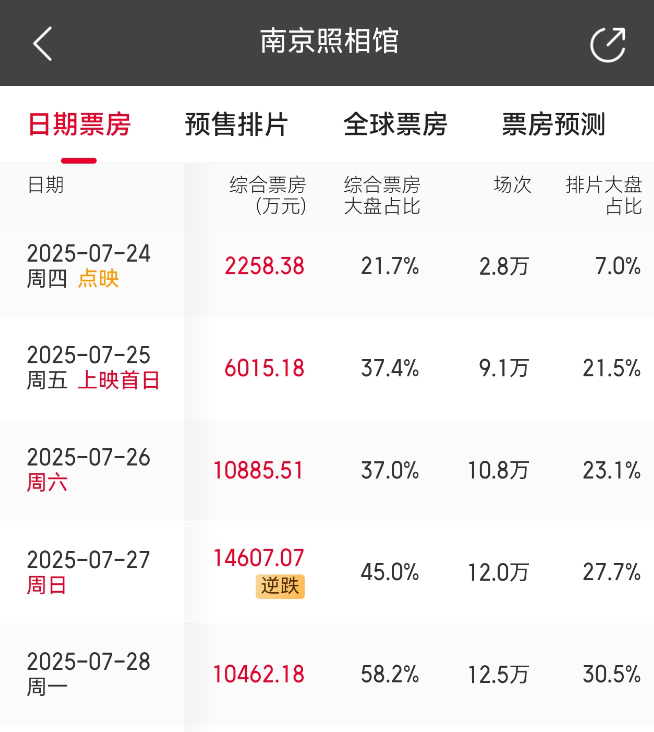Open the 全球票房 tab
The height and width of the screenshot is (732, 654).
395,124
